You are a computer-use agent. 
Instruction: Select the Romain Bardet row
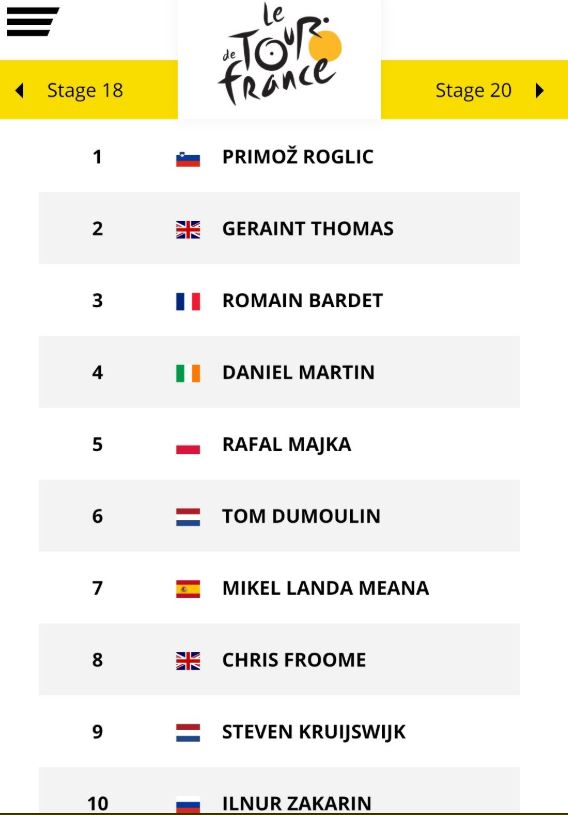pyautogui.click(x=279, y=300)
